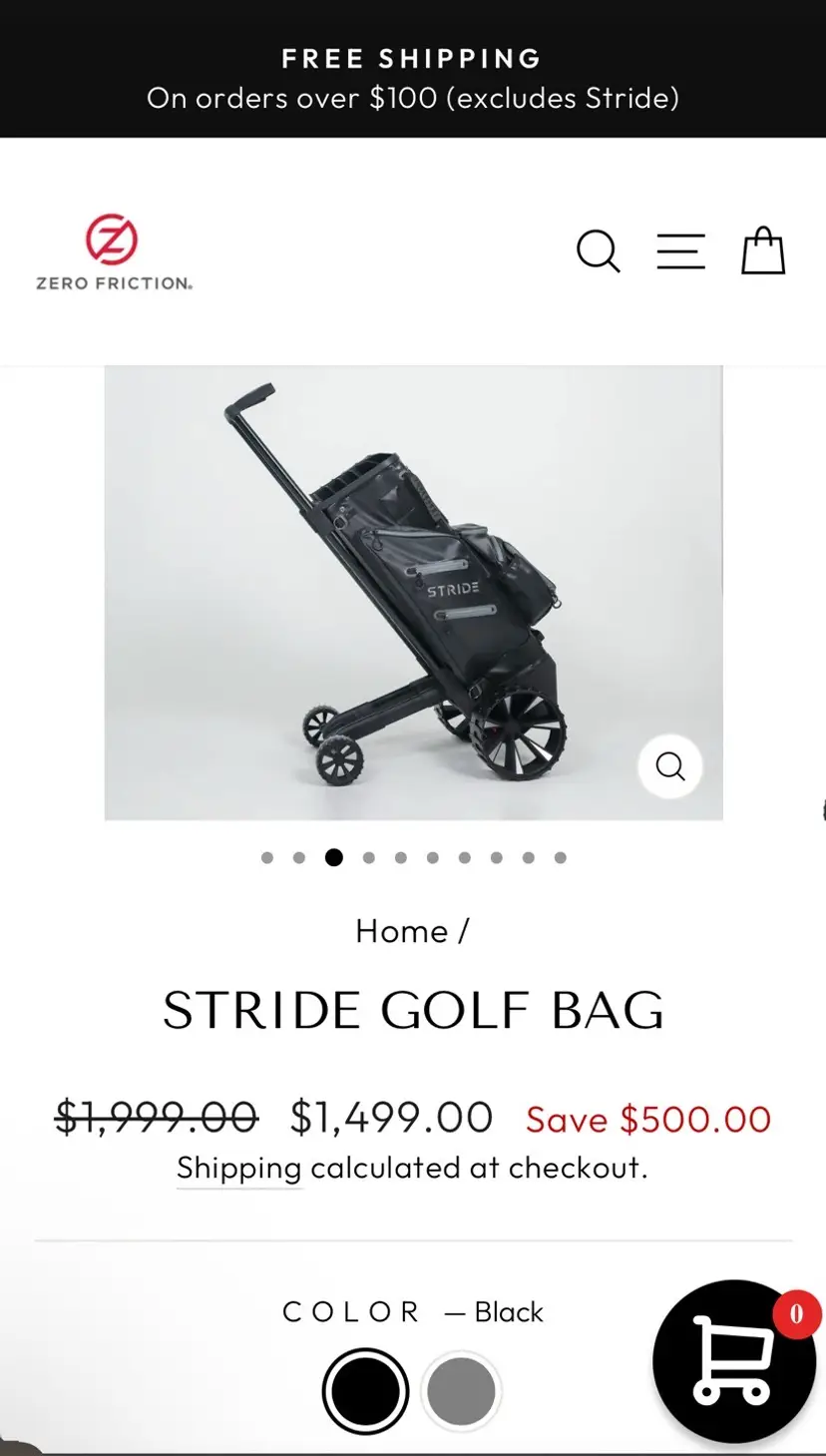Jump to the last image dot

pos(561,857)
